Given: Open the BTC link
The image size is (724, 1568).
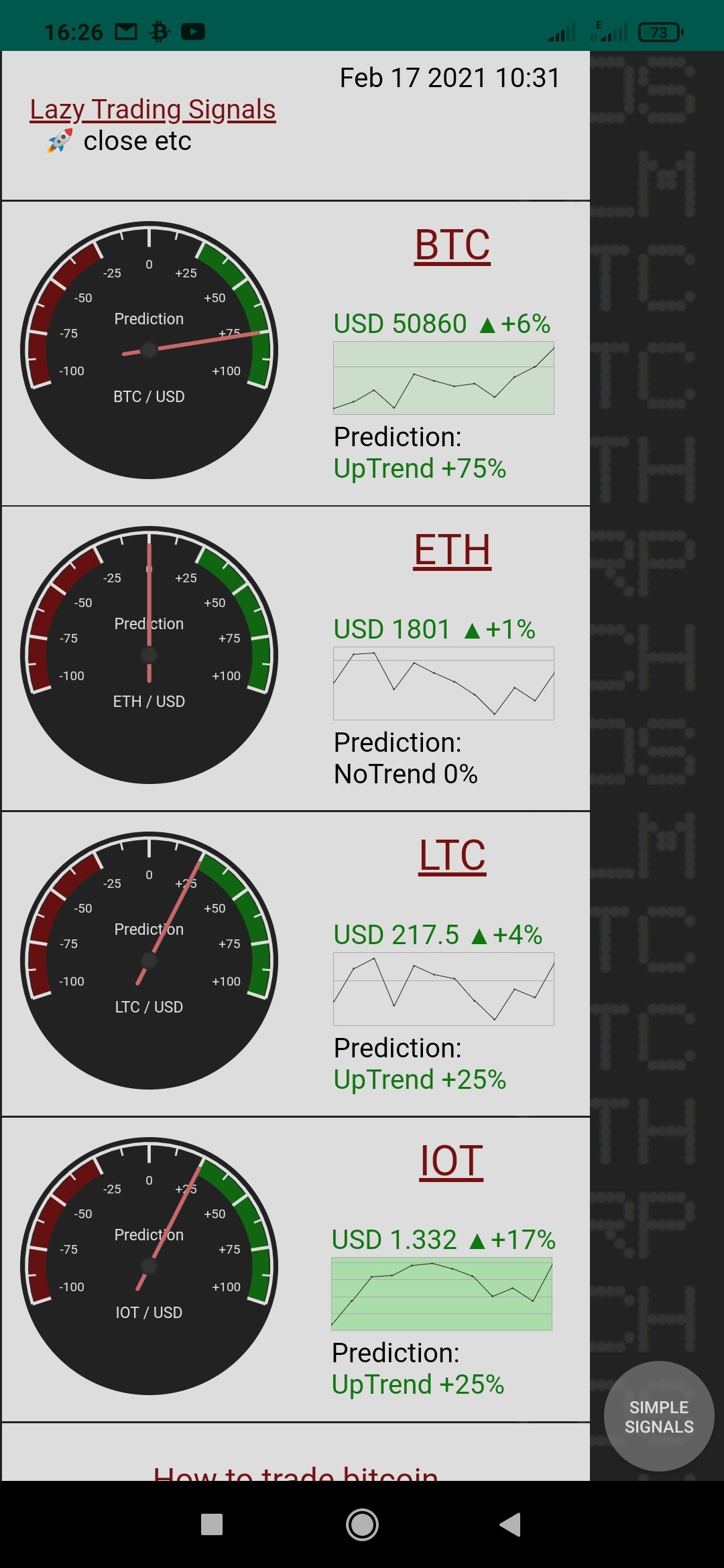Looking at the screenshot, I should click(x=452, y=245).
